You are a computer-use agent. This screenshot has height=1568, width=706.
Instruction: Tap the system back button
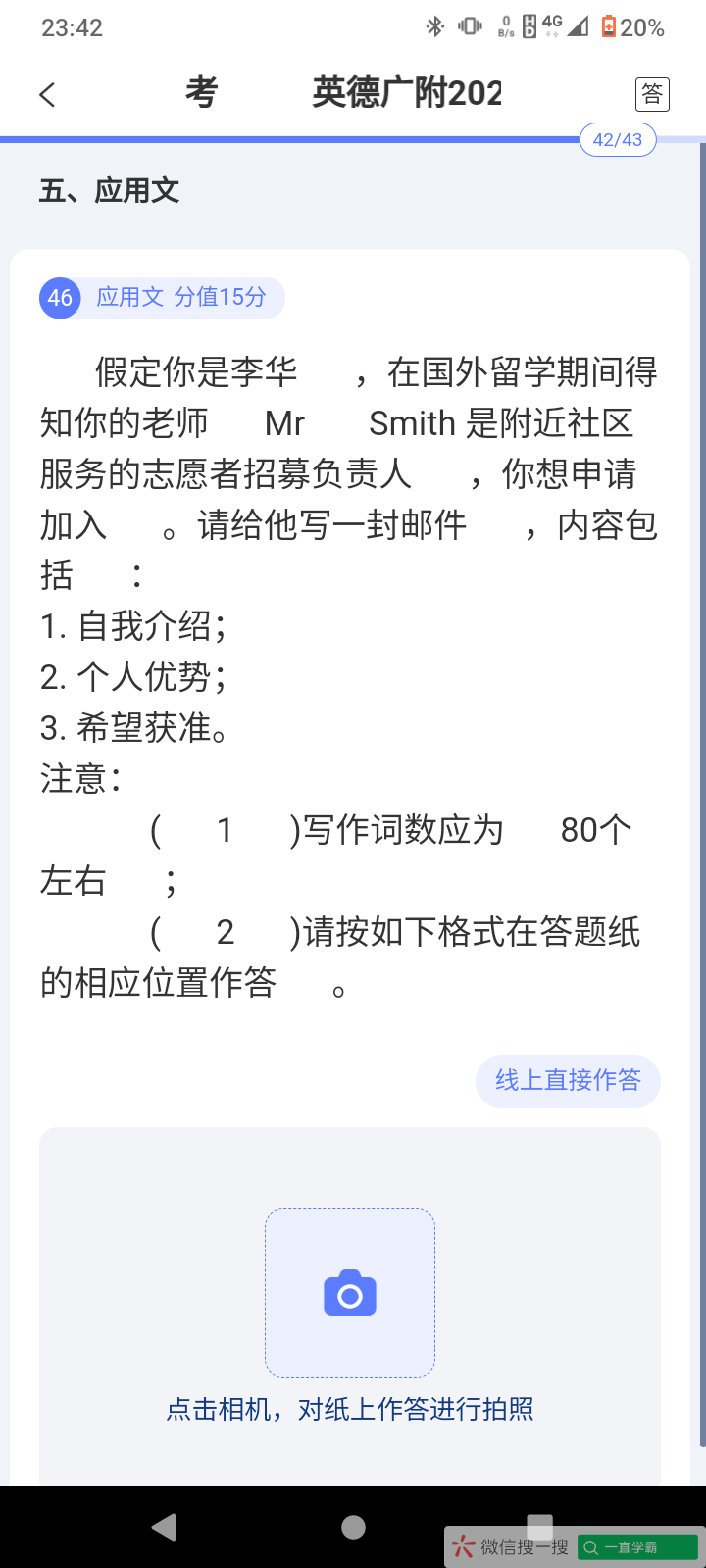click(164, 1526)
